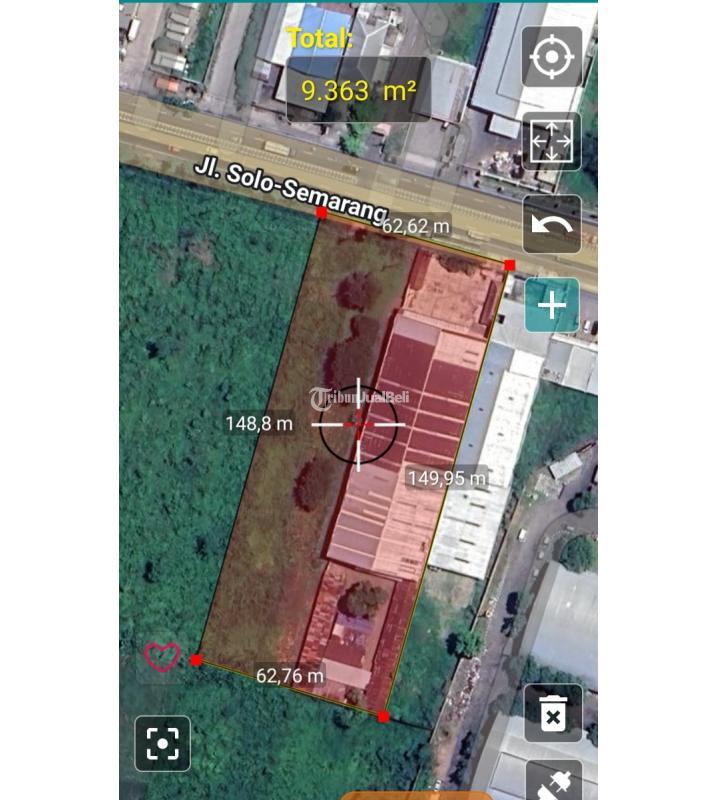
Task: Add a new point with the plus button
Action: click(552, 306)
